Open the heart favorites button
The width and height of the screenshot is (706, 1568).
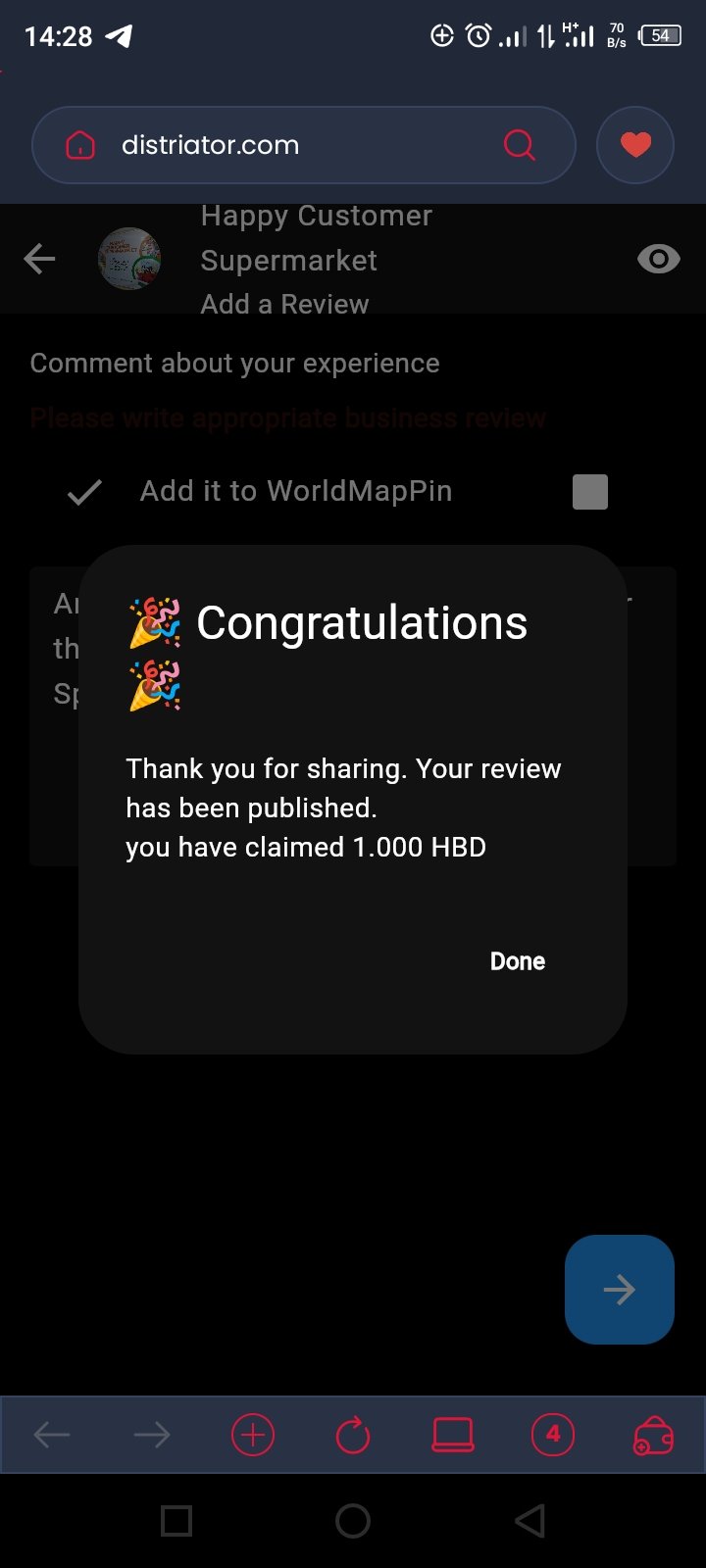coord(635,145)
